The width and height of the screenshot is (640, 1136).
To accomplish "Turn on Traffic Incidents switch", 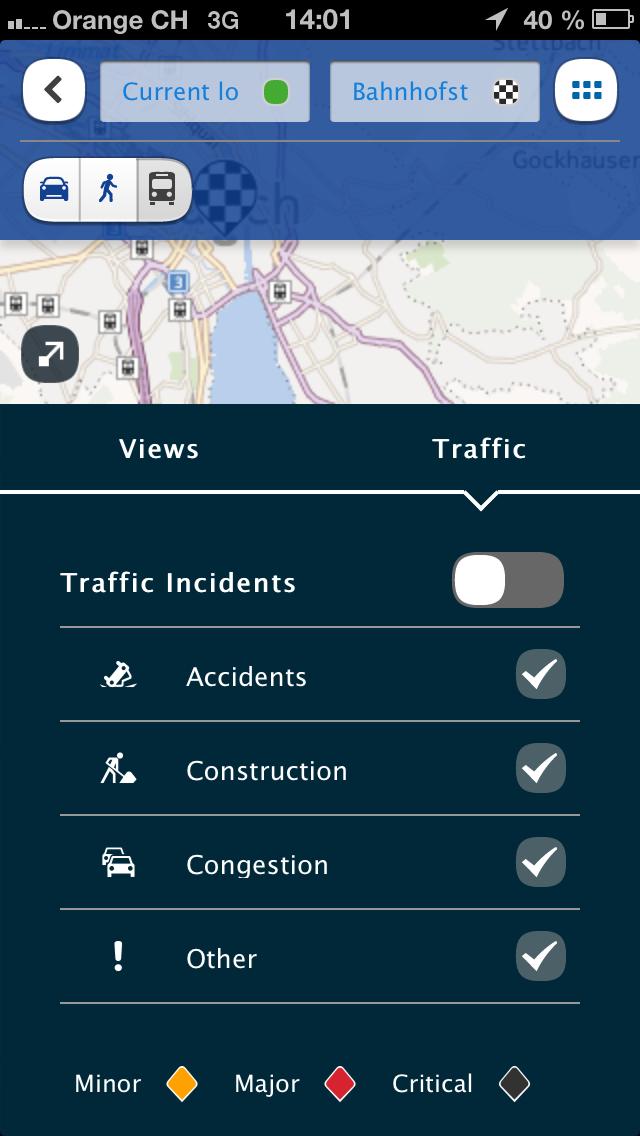I will click(x=508, y=580).
